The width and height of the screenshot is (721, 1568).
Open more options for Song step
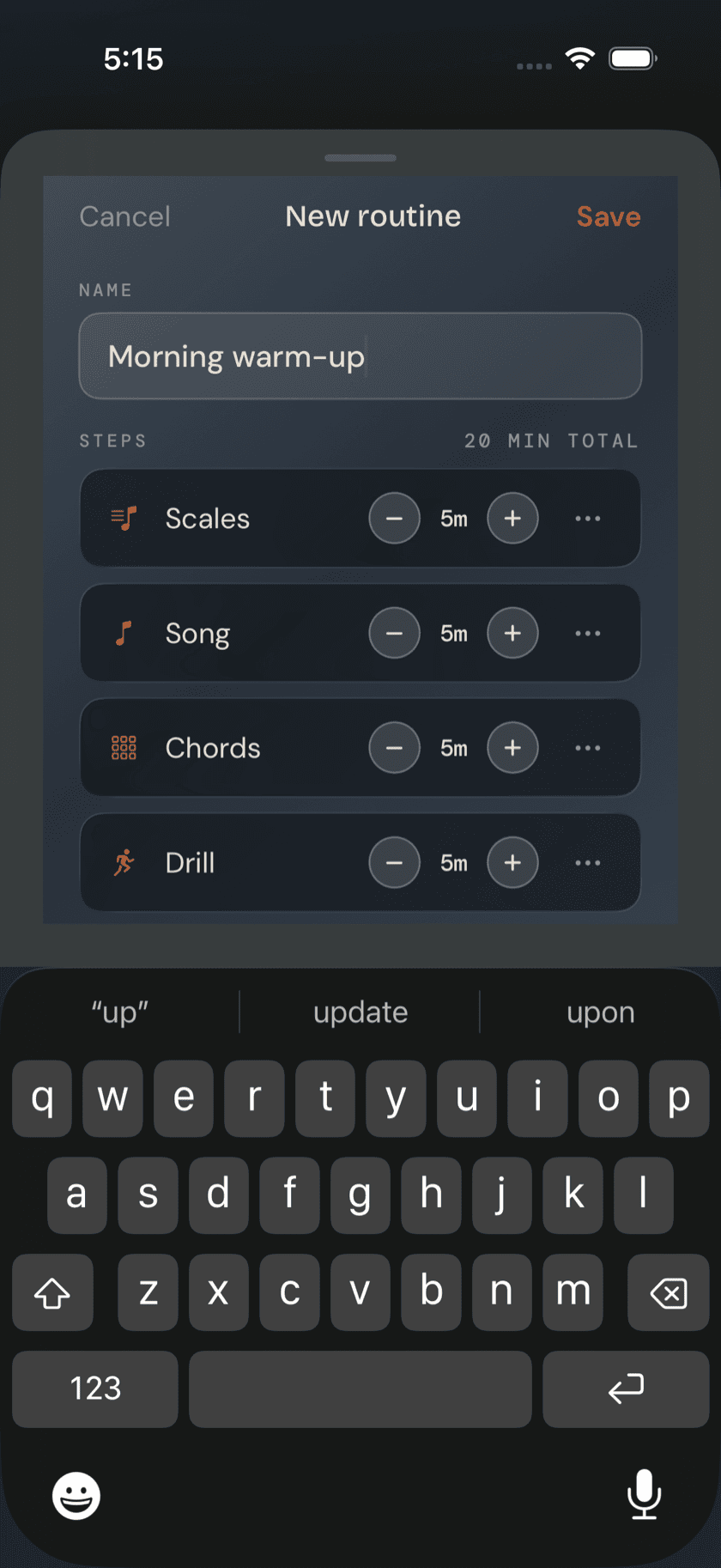click(x=588, y=634)
